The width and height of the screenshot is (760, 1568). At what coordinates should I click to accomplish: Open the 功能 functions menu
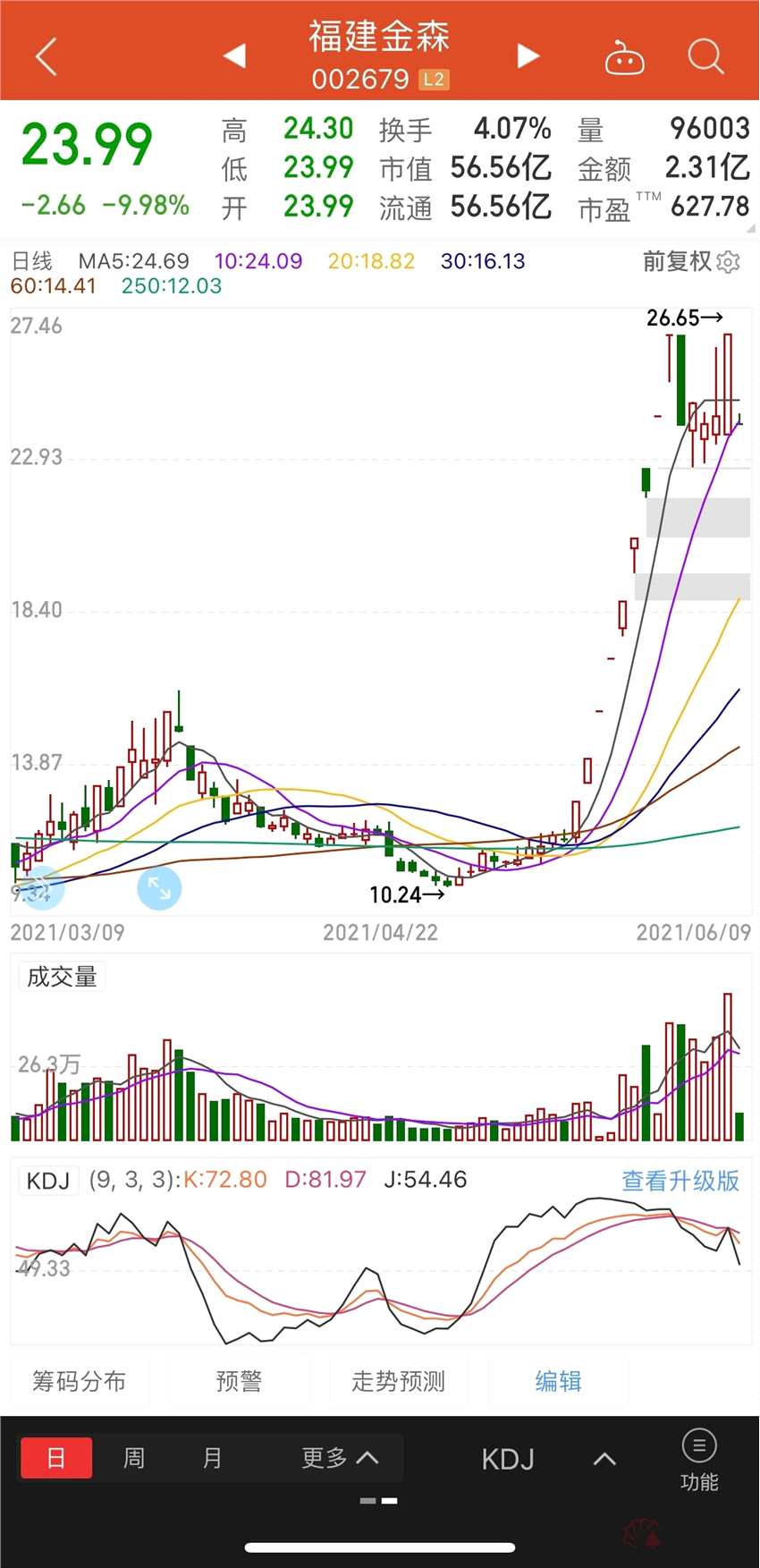(699, 1460)
